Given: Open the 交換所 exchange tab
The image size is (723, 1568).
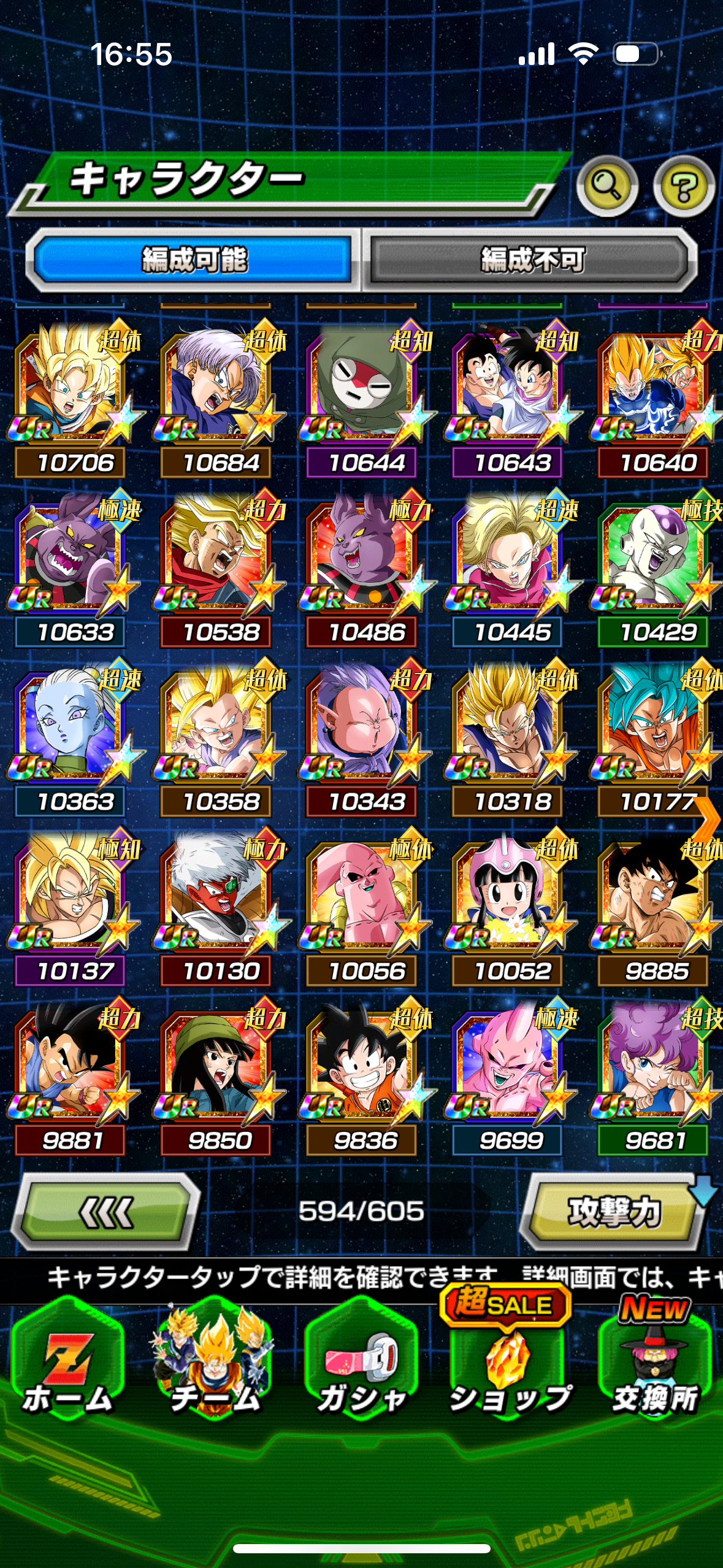Looking at the screenshot, I should click(x=655, y=1365).
